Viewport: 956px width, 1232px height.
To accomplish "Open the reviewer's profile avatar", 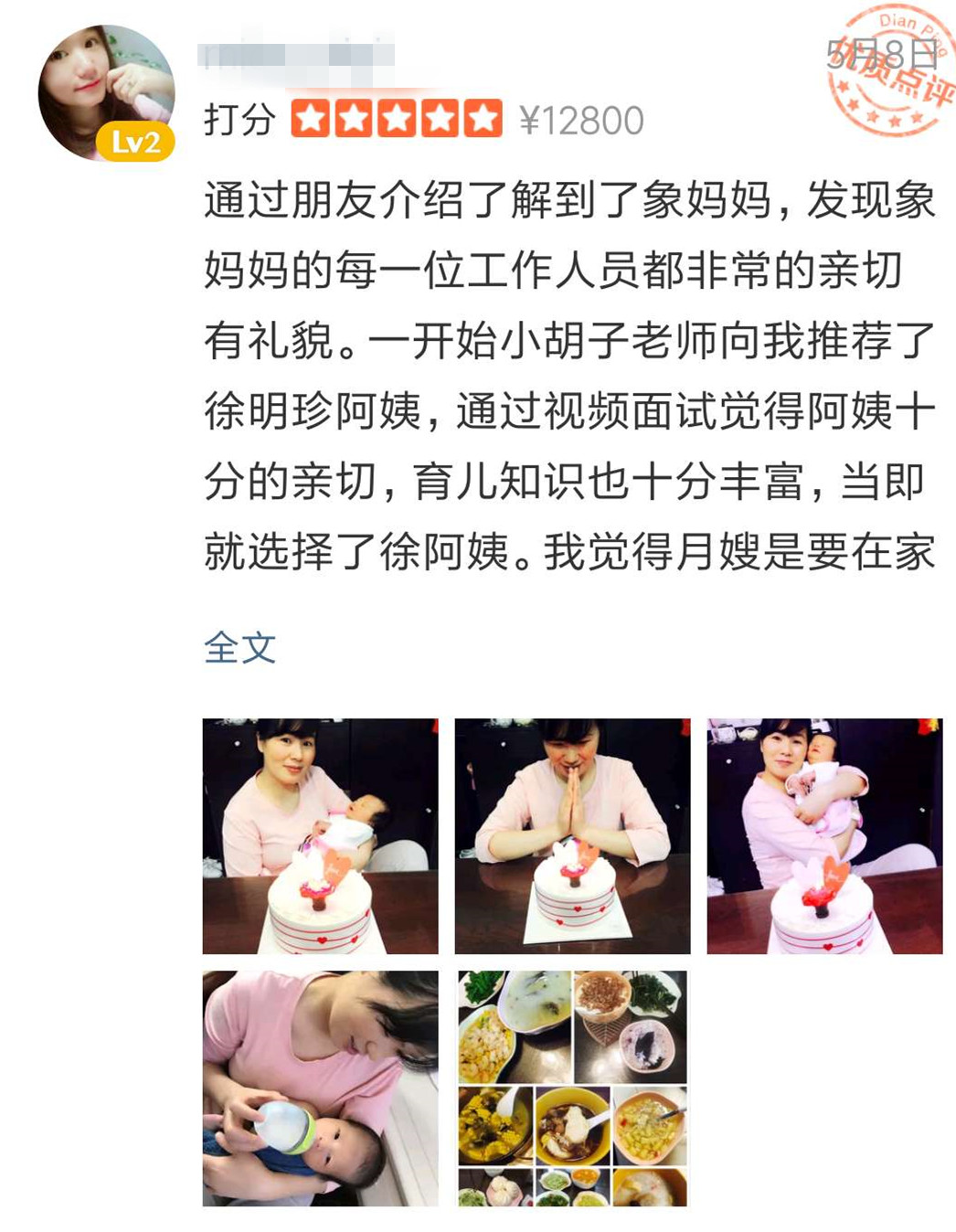I will pos(106,93).
